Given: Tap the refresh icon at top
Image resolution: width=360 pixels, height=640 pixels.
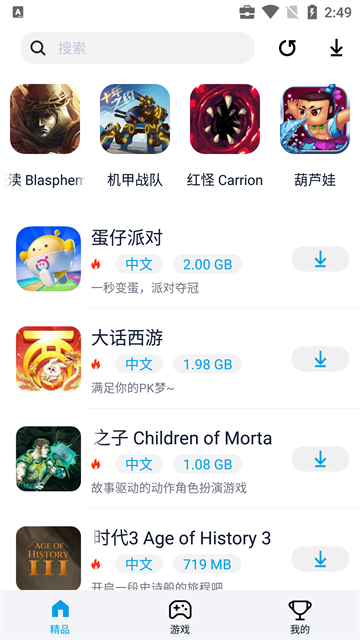Looking at the screenshot, I should pyautogui.click(x=287, y=48).
